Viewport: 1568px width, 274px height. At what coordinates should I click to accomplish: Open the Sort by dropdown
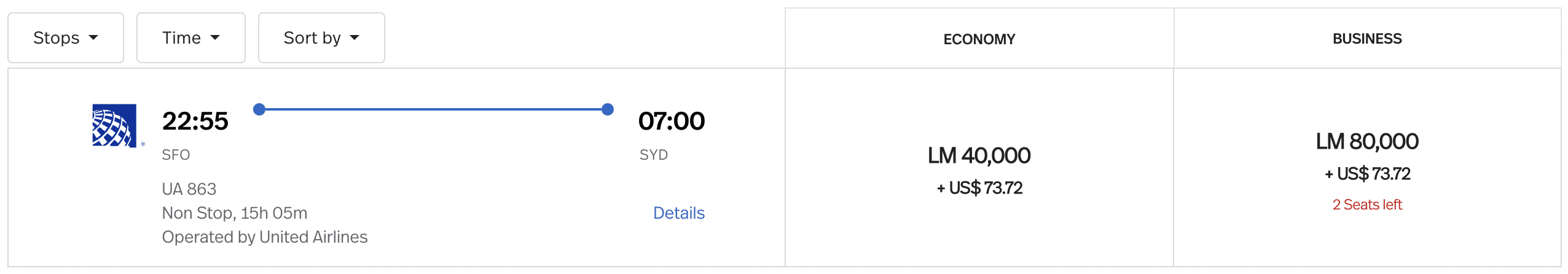point(321,38)
